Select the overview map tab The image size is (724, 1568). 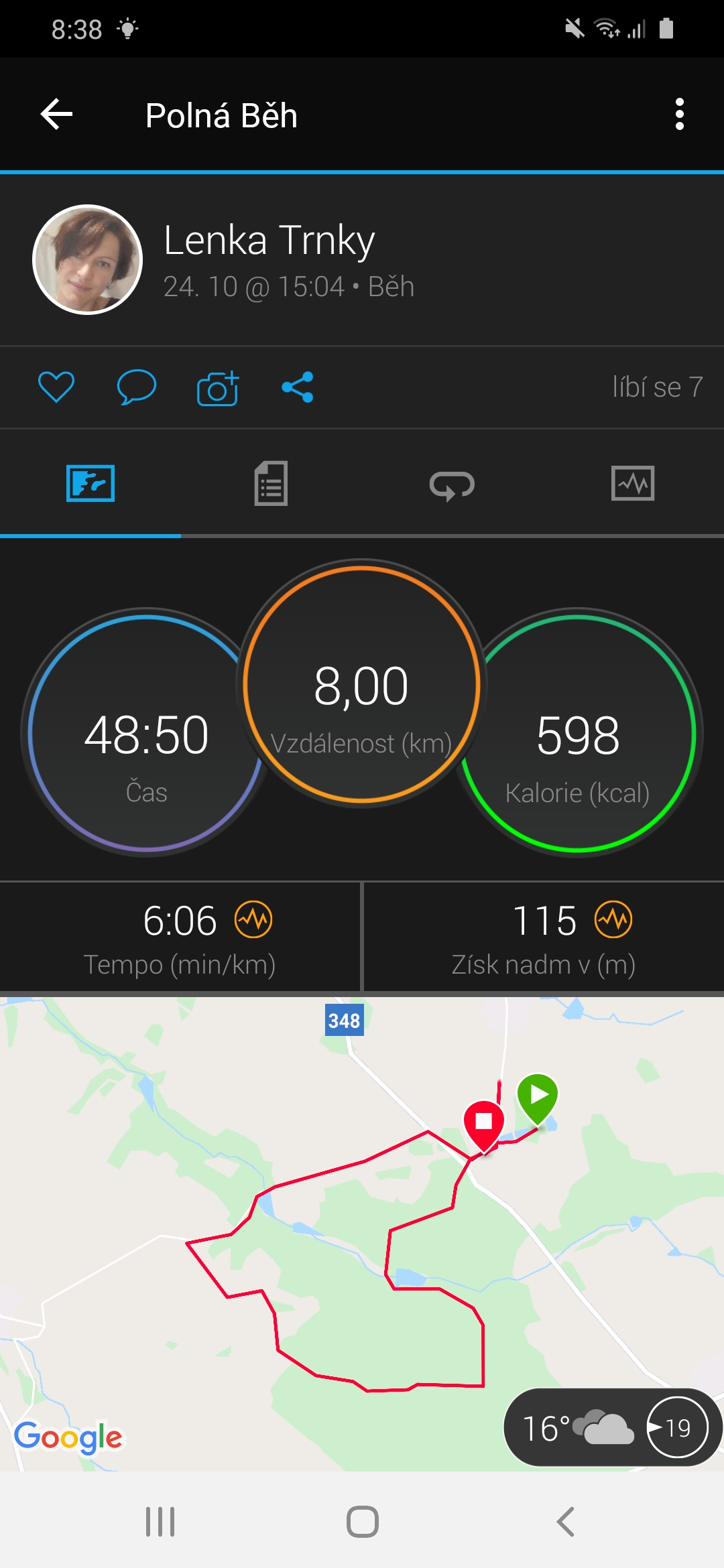(90, 483)
